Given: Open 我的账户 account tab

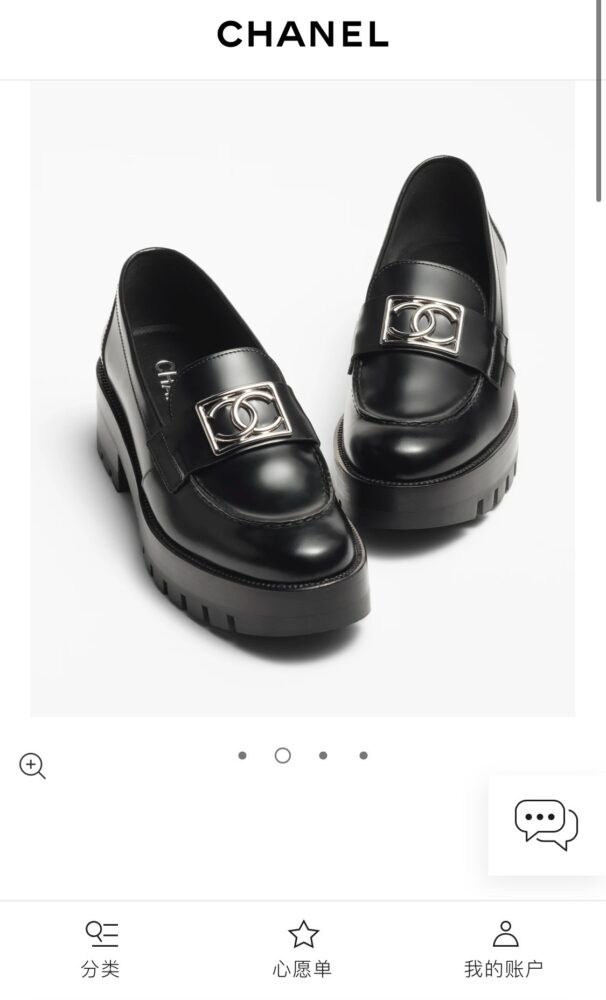Looking at the screenshot, I should pyautogui.click(x=504, y=950).
